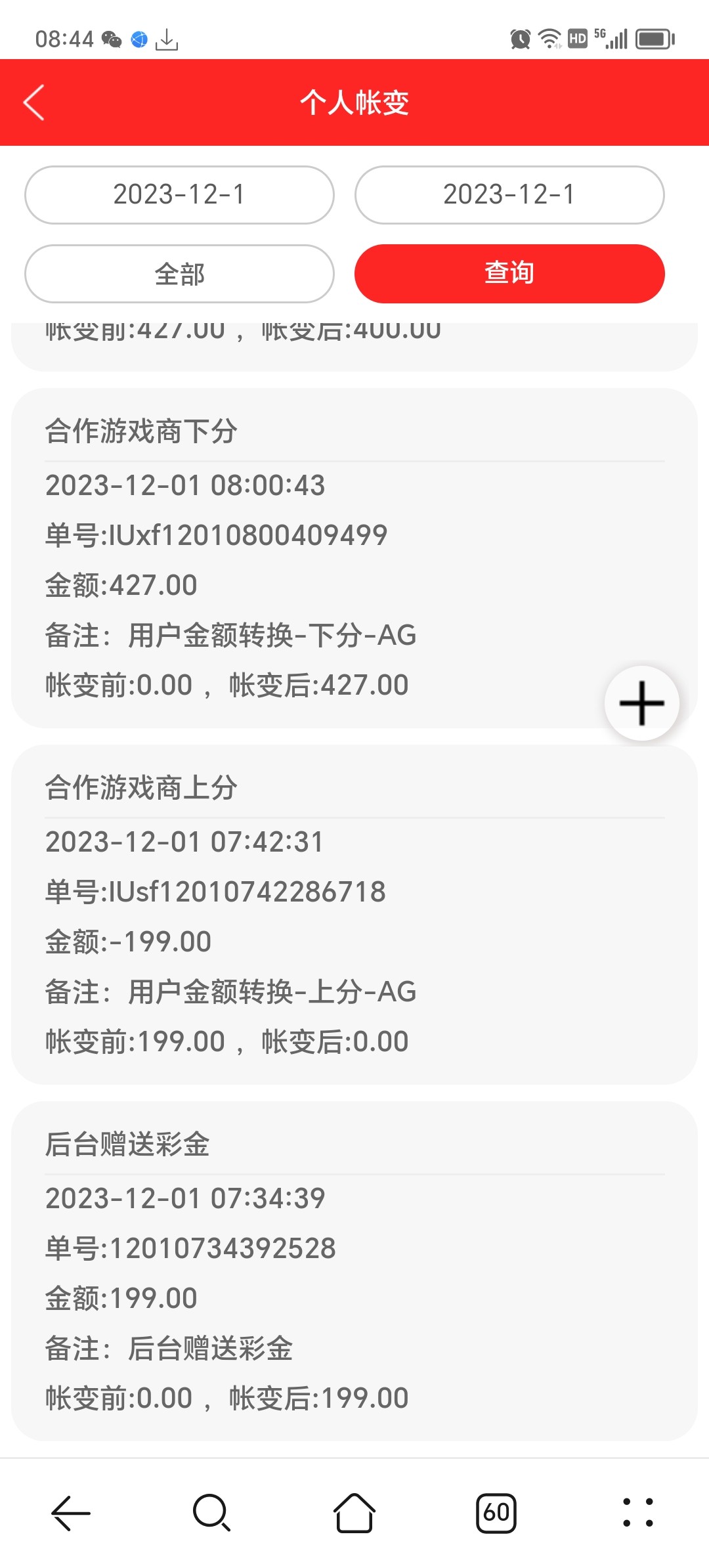Viewport: 709px width, 1568px height.
Task: Tap the floating plus button
Action: (x=641, y=703)
